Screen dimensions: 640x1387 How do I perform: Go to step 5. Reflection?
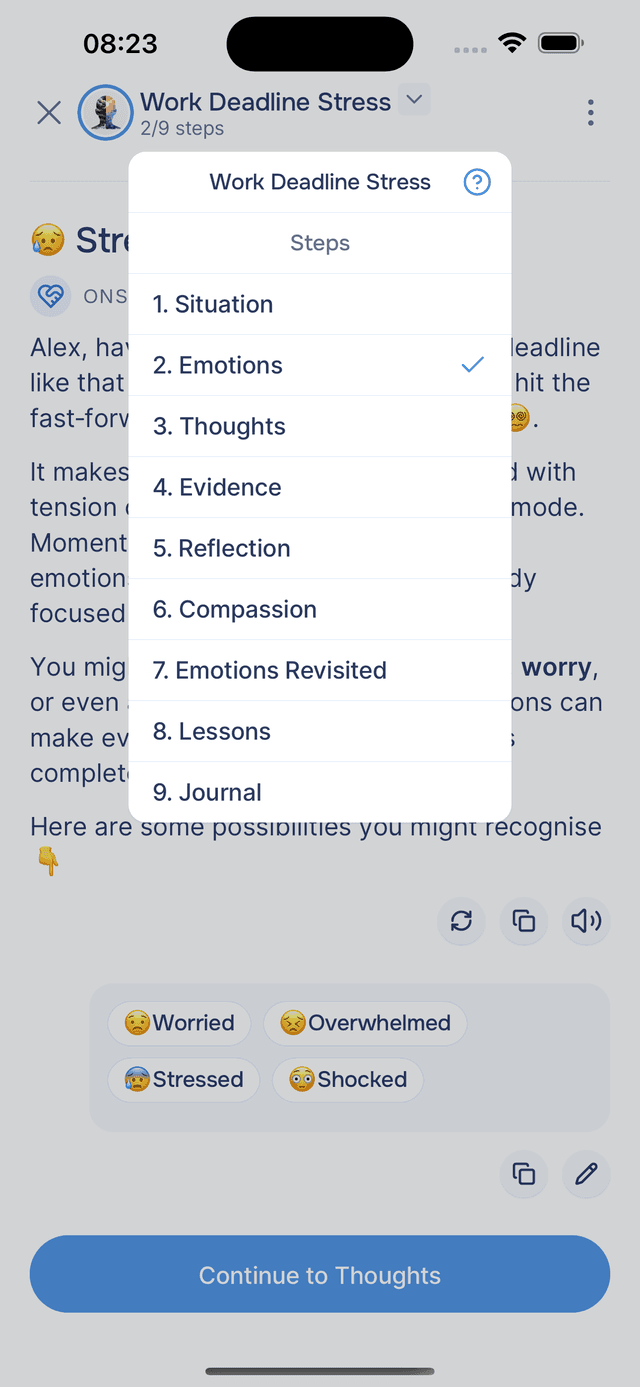320,548
